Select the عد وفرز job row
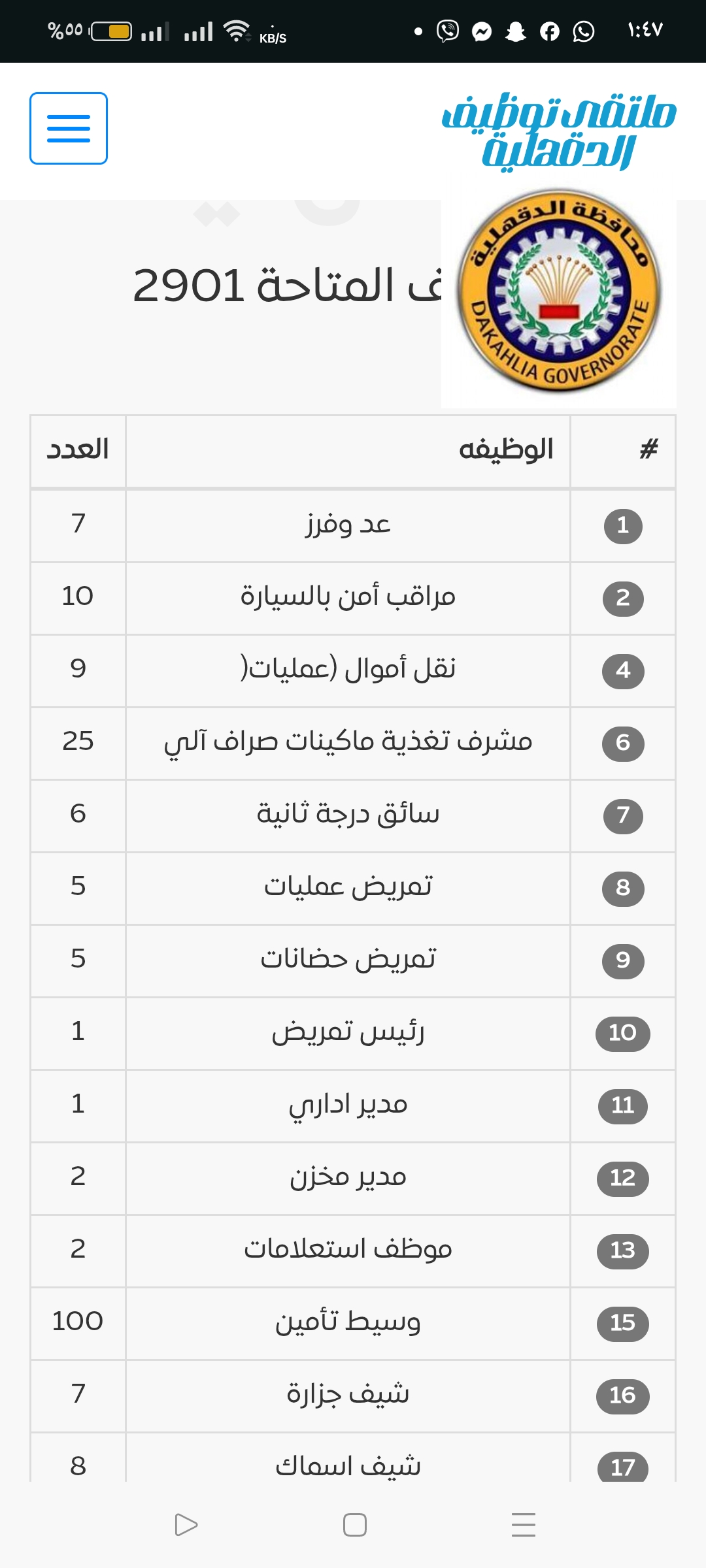 tap(346, 525)
